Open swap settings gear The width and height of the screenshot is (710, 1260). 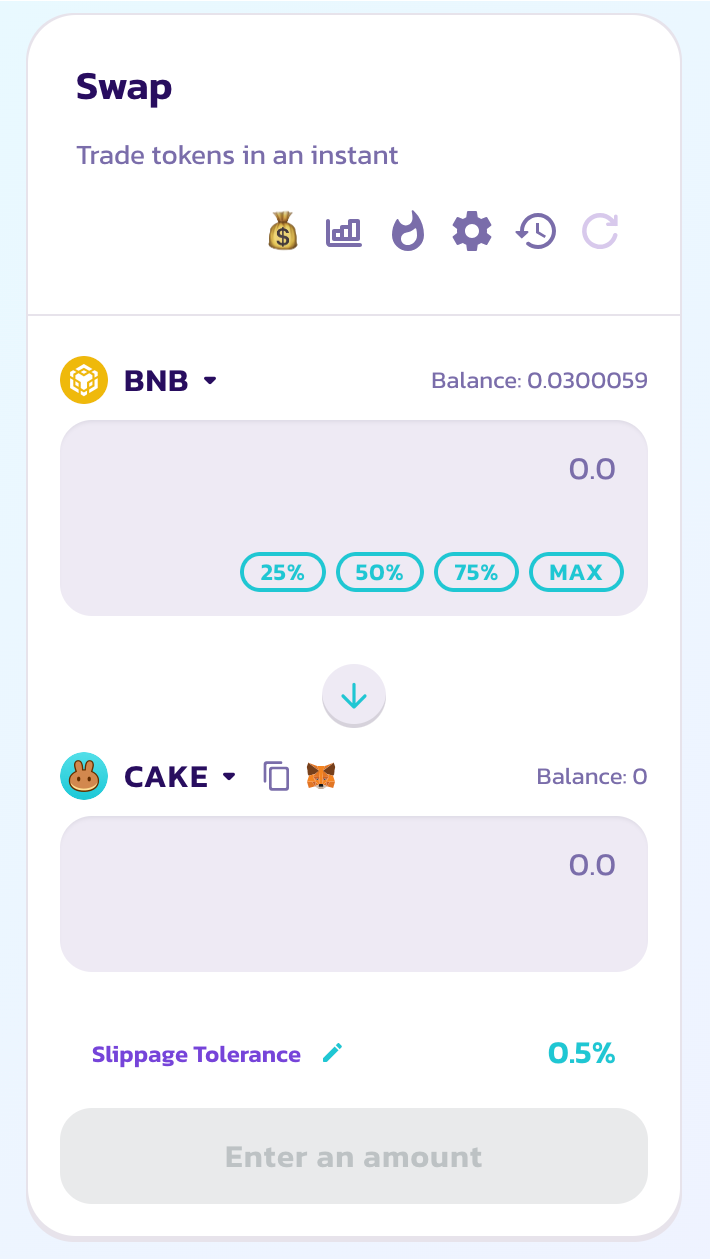[472, 232]
